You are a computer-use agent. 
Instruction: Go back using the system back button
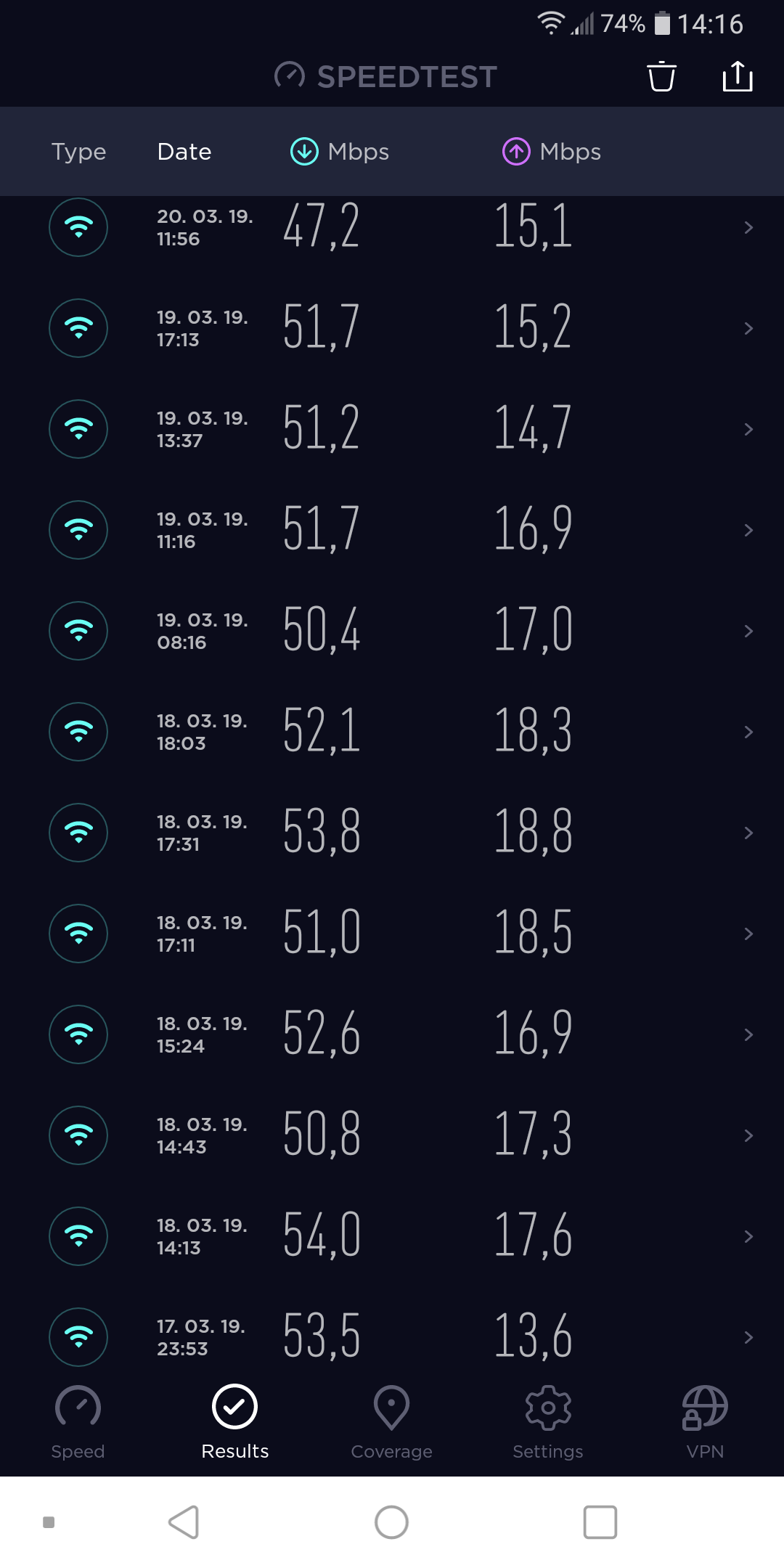pos(184,1522)
